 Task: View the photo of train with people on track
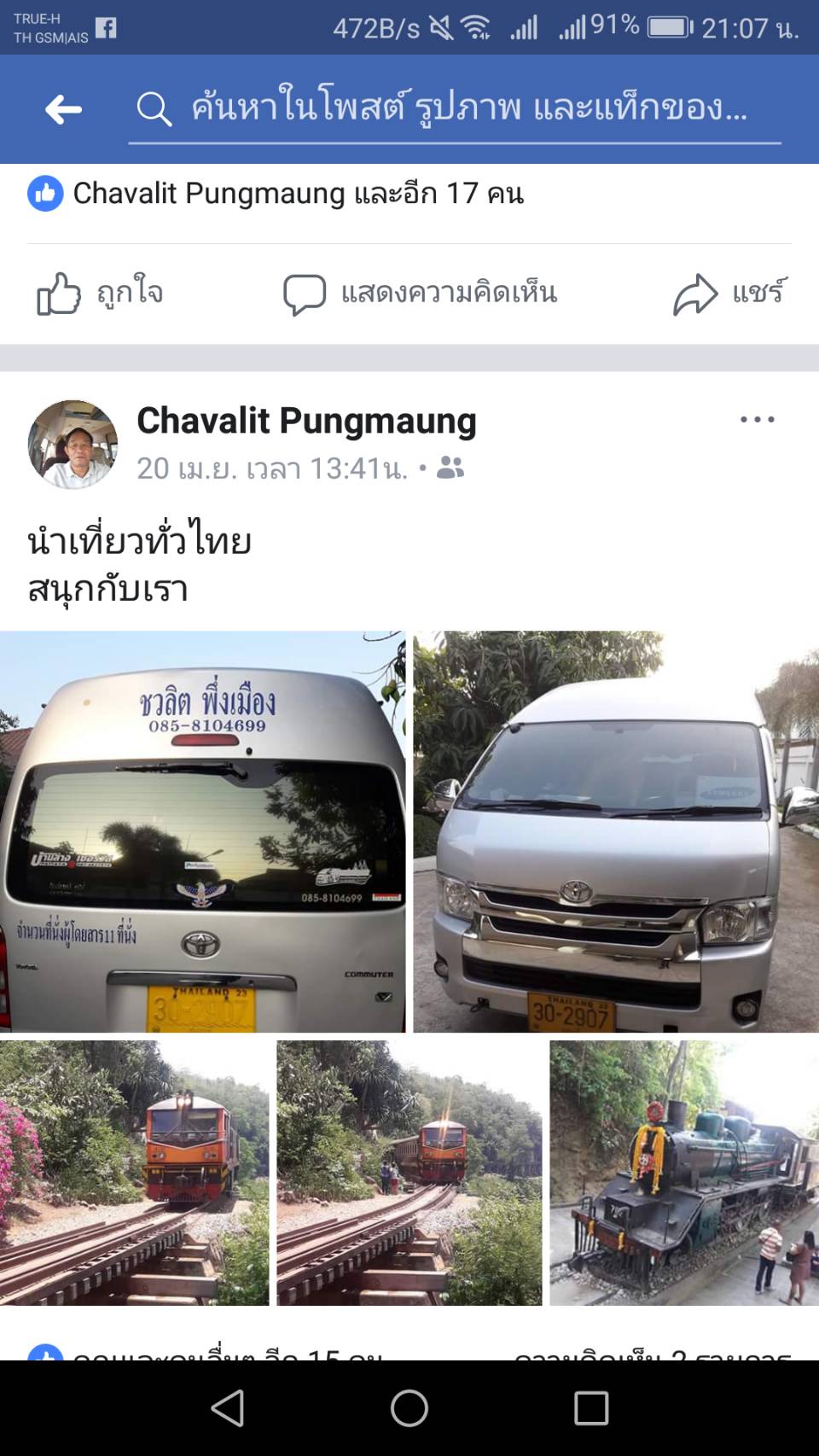[409, 1173]
